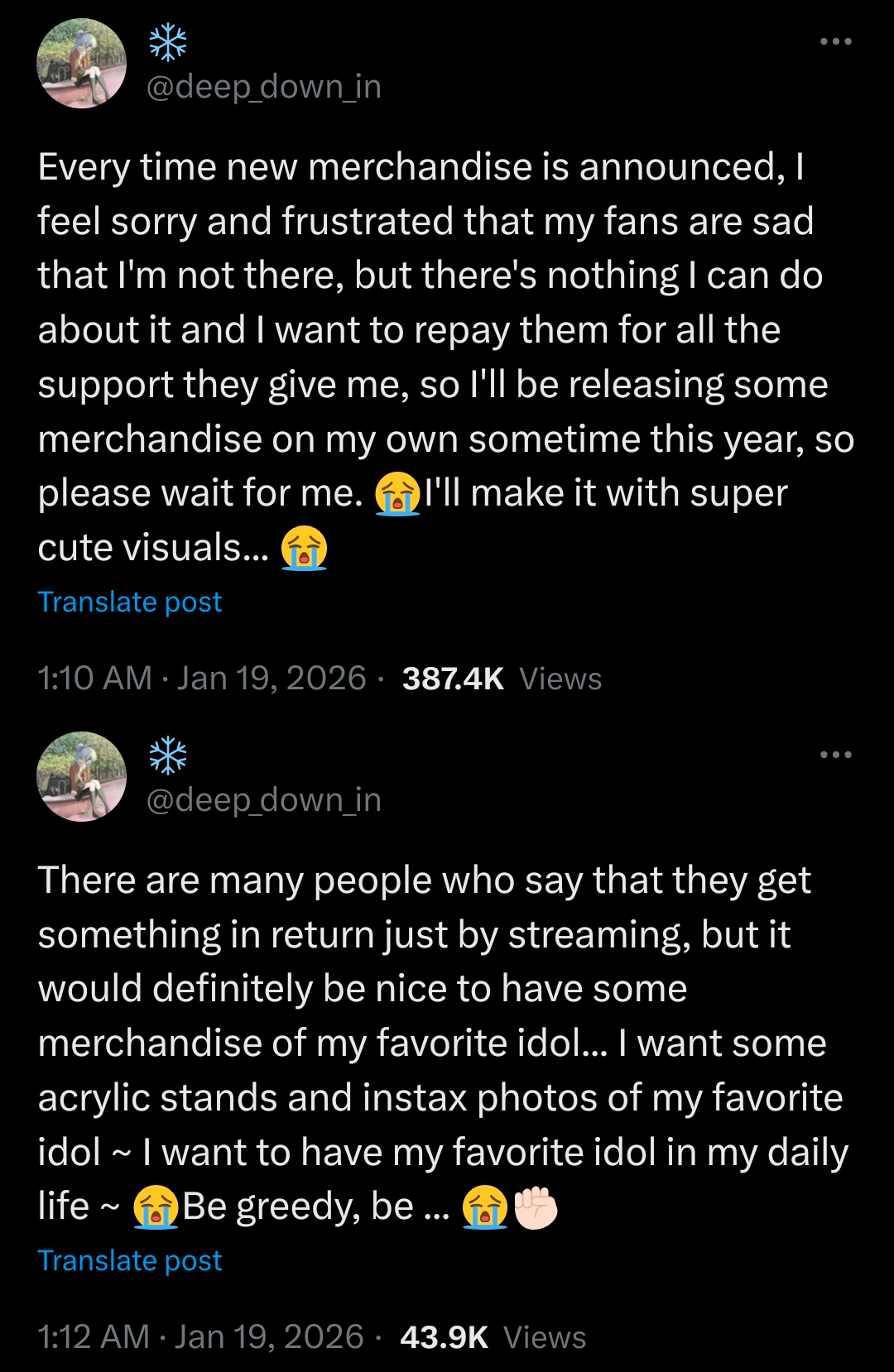Open overflow menu on the favorite idol post
Image resolution: width=894 pixels, height=1372 pixels.
point(835,755)
